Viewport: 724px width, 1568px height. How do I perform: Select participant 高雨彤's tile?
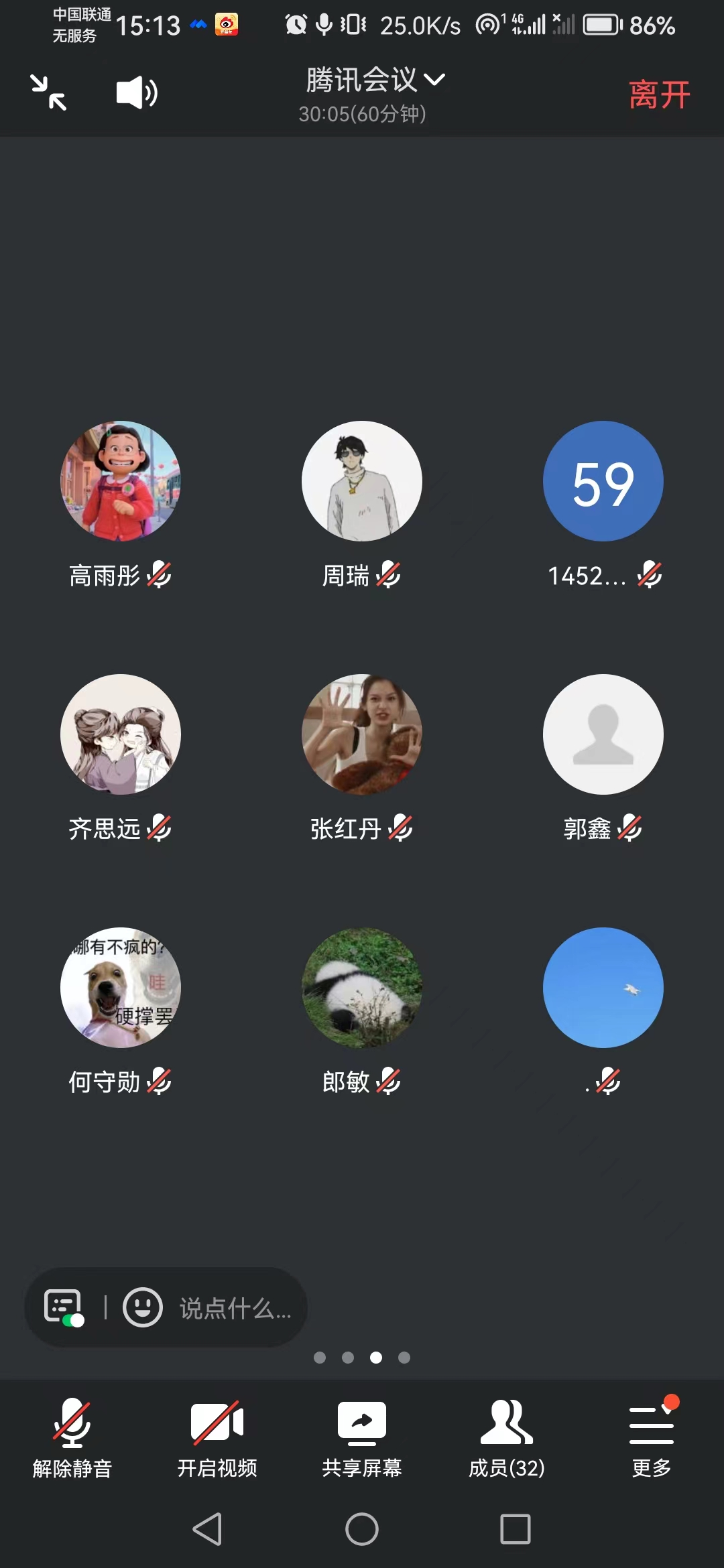[121, 481]
